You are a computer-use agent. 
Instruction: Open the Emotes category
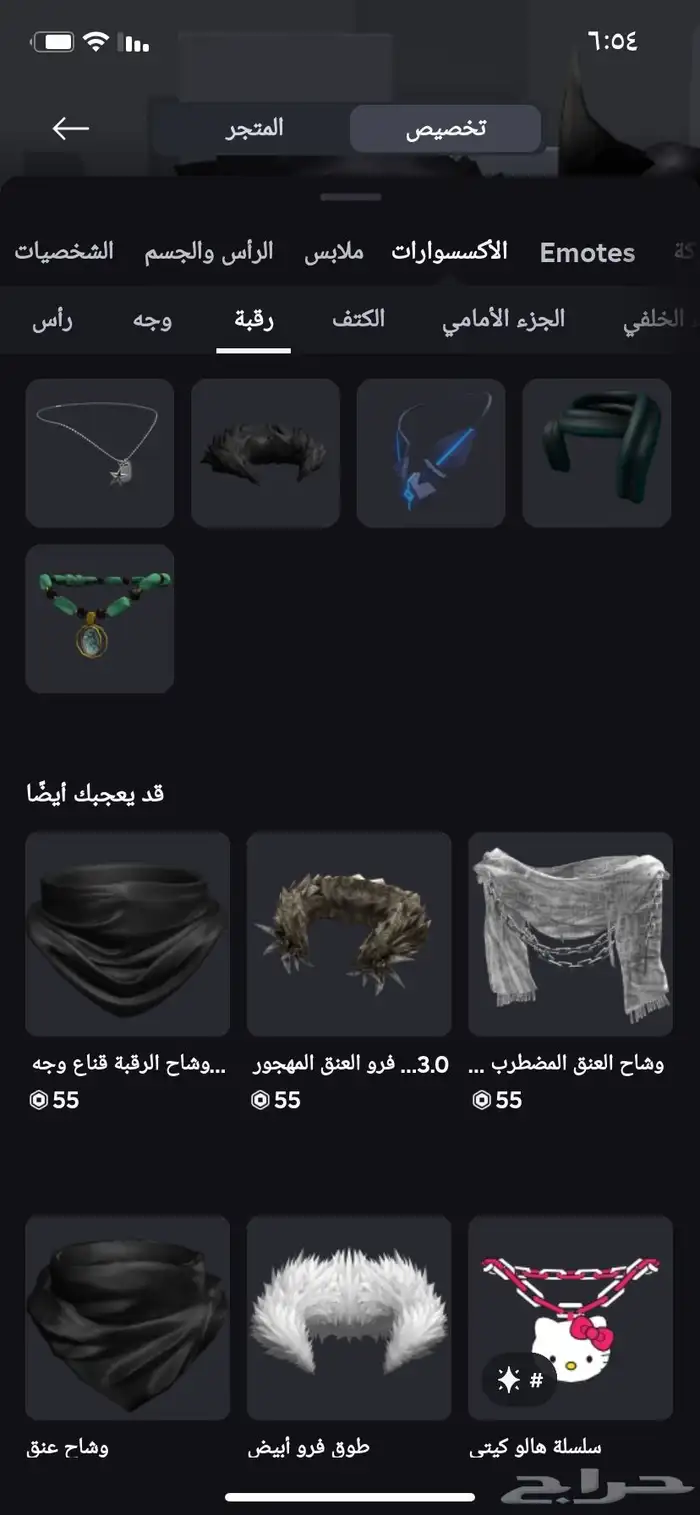[587, 253]
